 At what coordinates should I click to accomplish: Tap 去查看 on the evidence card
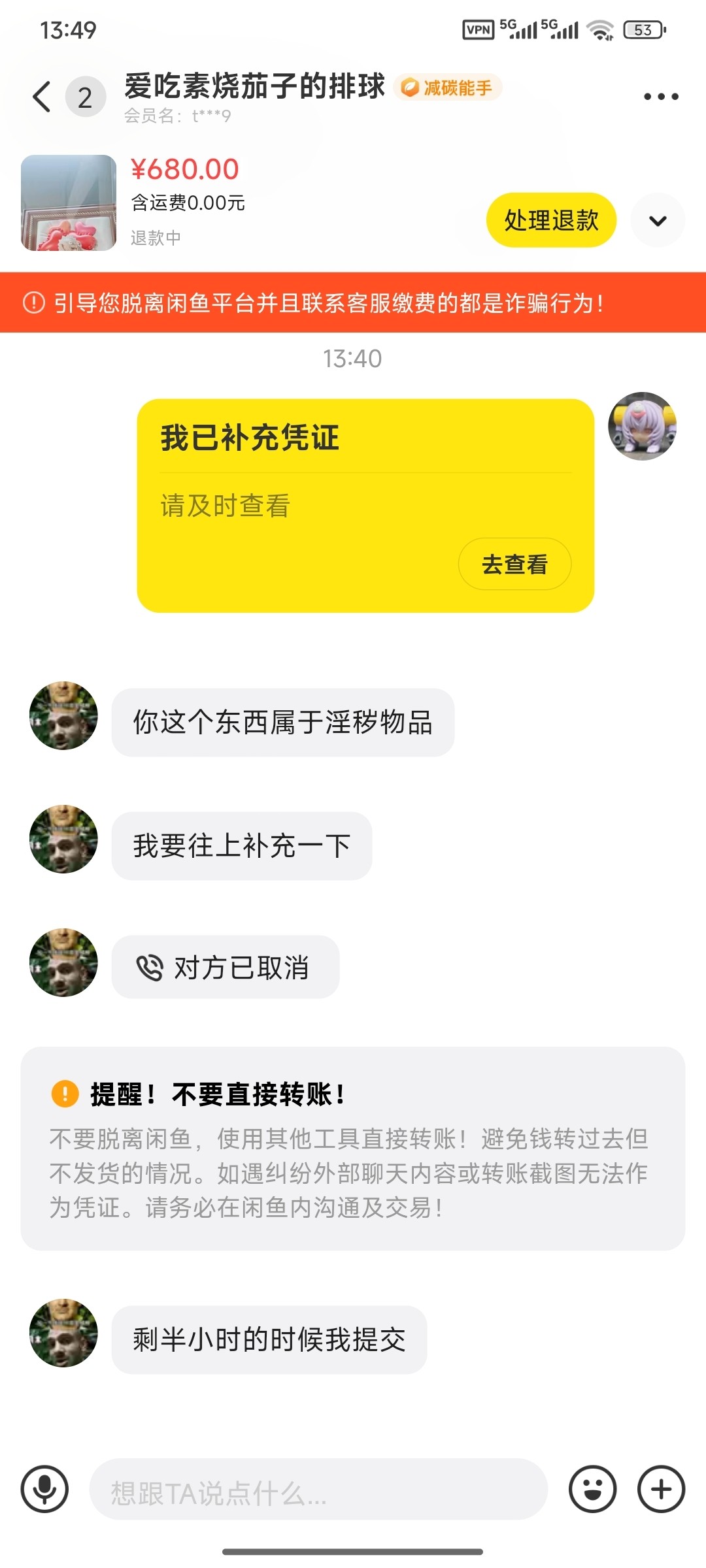(514, 564)
